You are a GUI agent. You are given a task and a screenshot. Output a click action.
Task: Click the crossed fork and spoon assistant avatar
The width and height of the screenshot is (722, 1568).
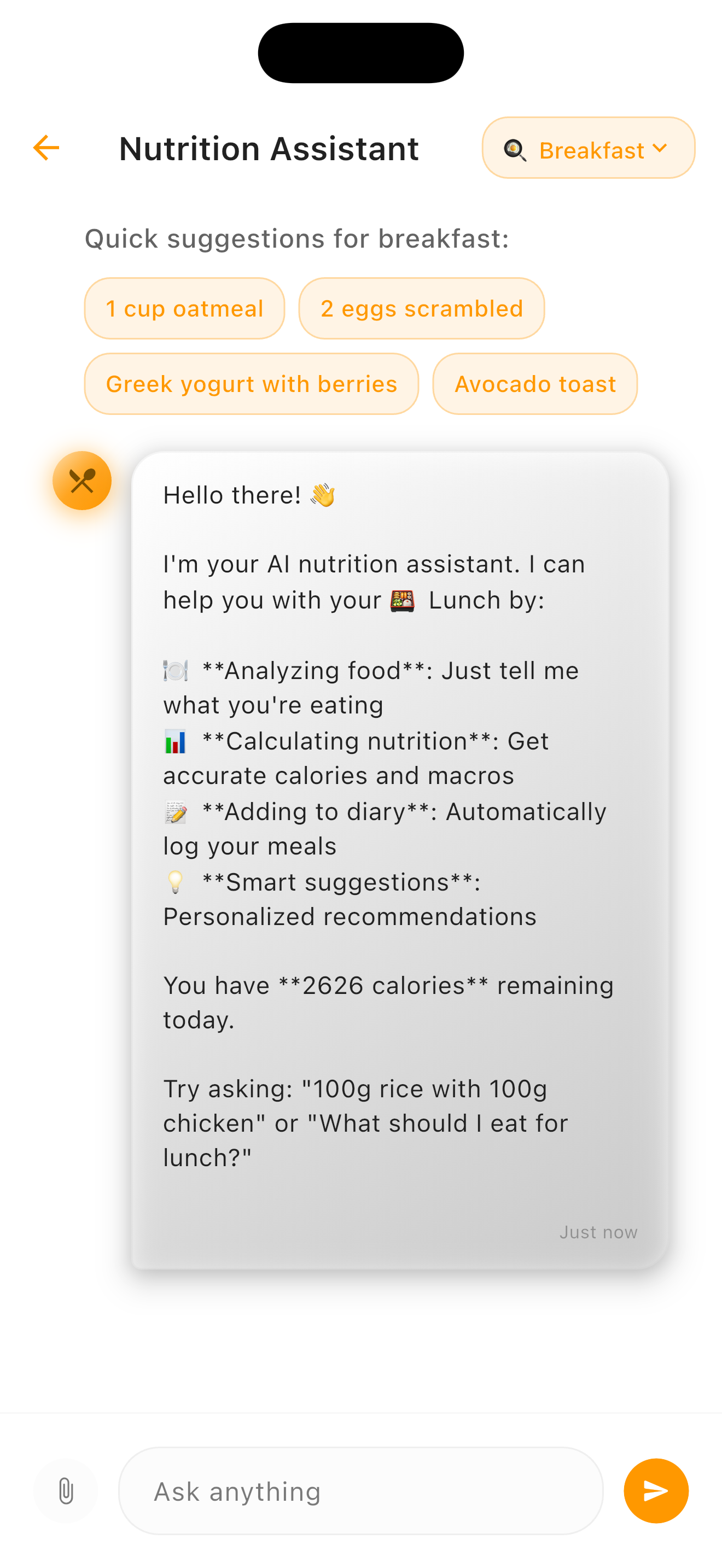point(83,480)
